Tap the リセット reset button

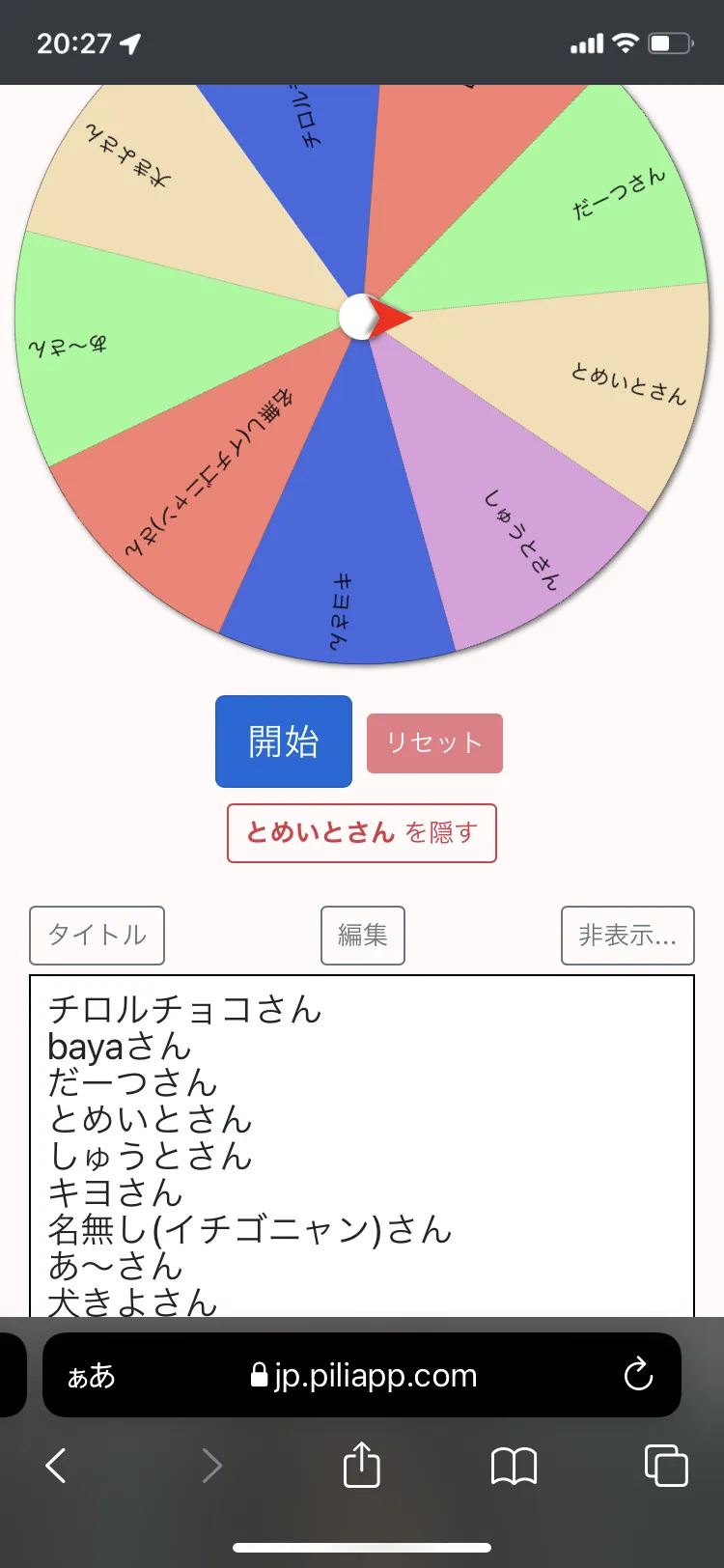click(x=434, y=743)
